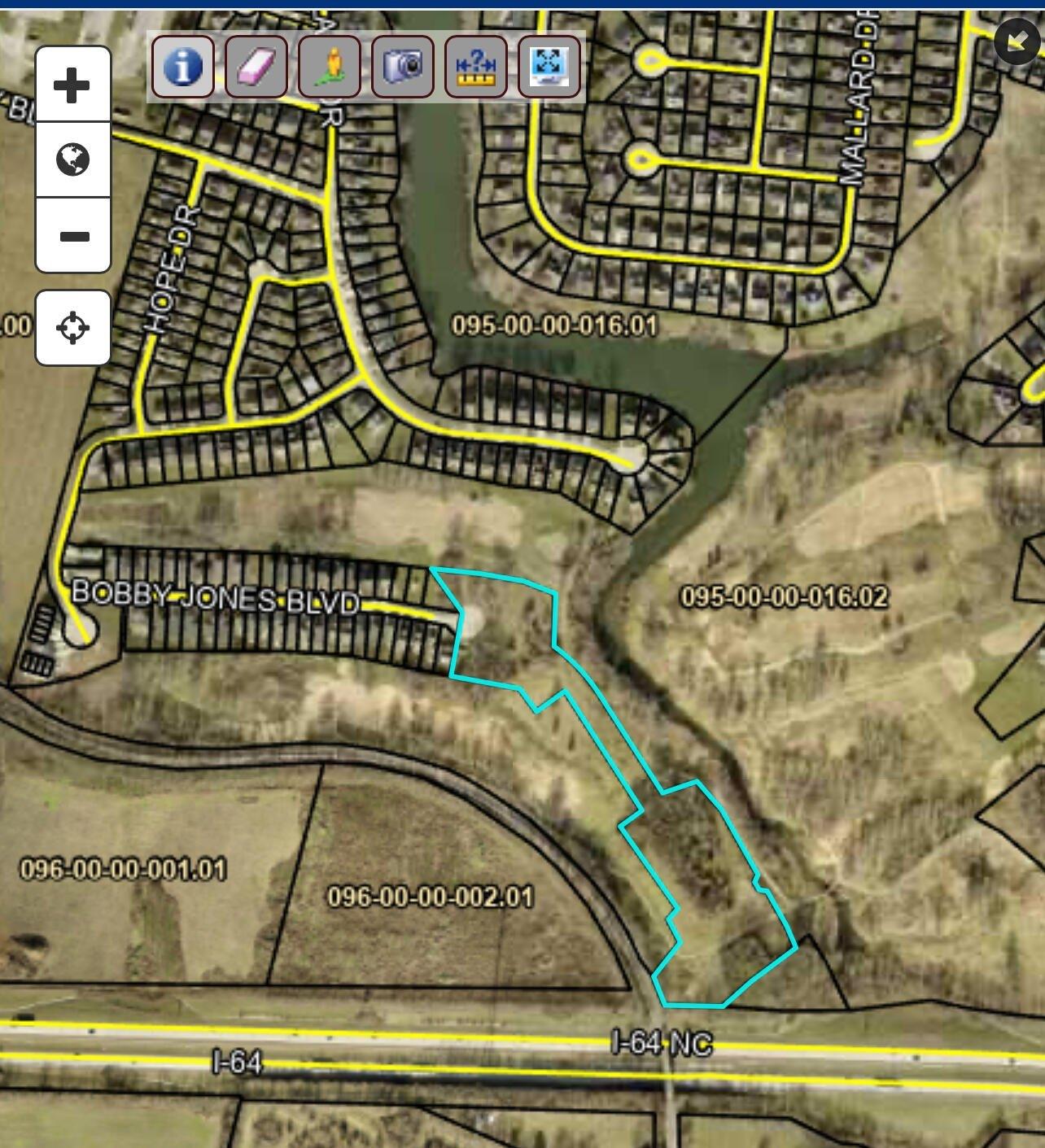Screen dimensions: 1045x1148
Task: Toggle the full screen view tool
Action: [549, 67]
